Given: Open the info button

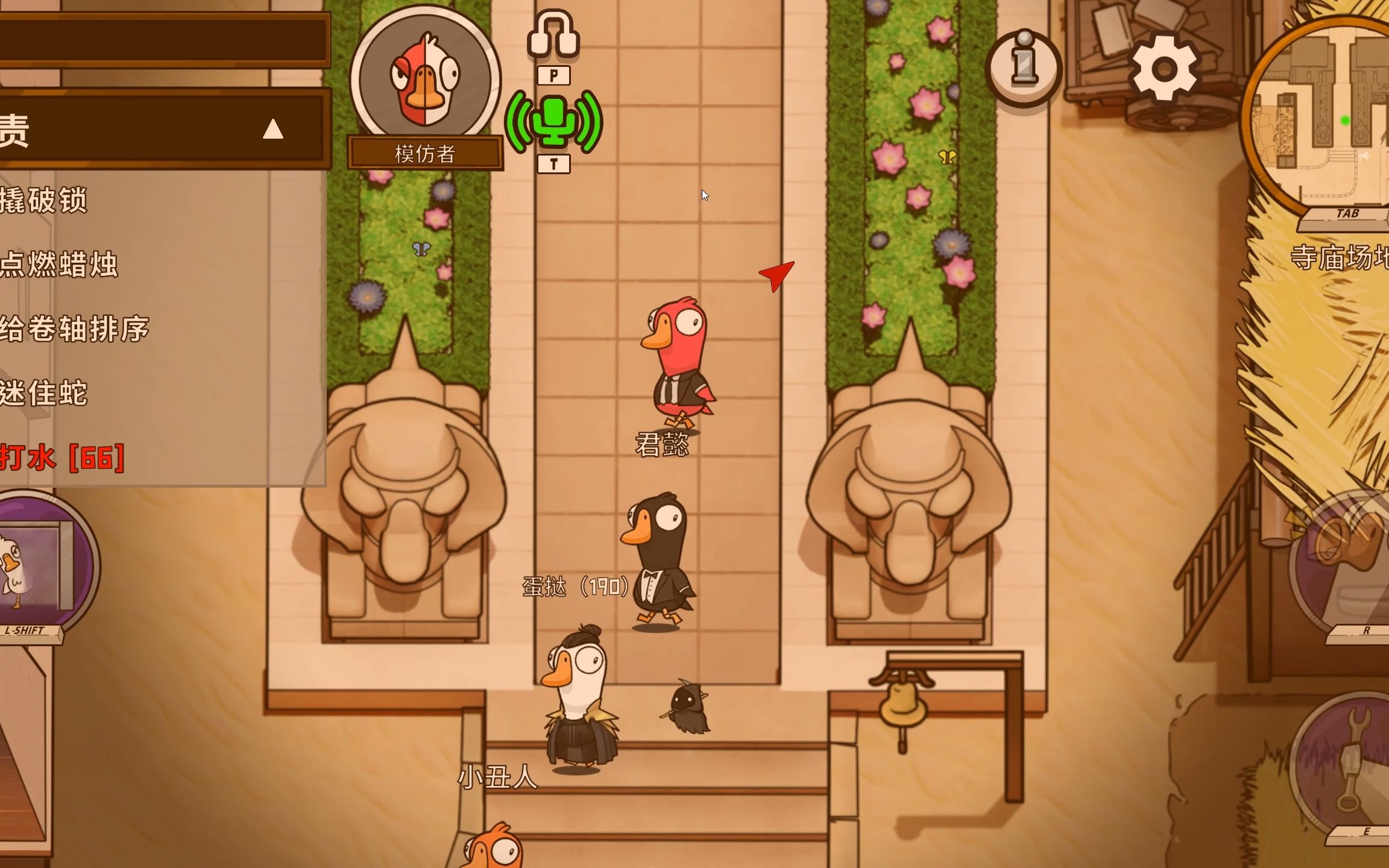Looking at the screenshot, I should coord(1023,66).
